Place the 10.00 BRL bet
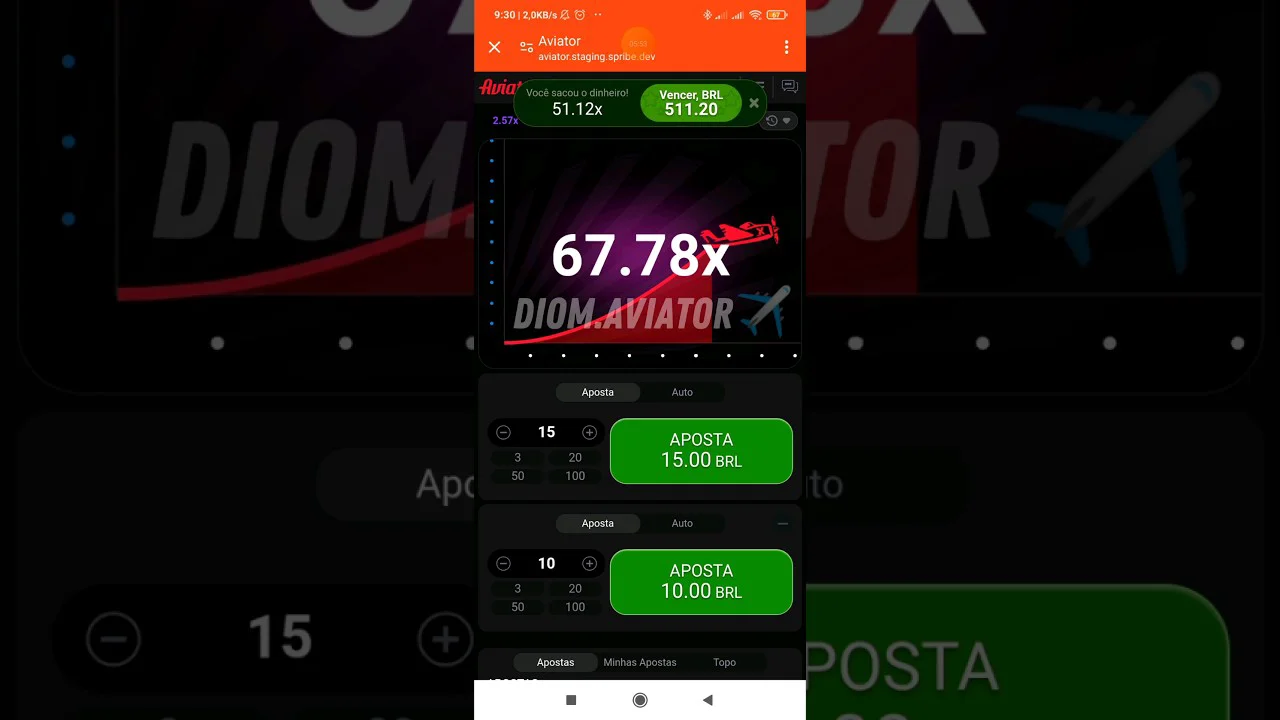This screenshot has width=1280, height=720. [701, 582]
